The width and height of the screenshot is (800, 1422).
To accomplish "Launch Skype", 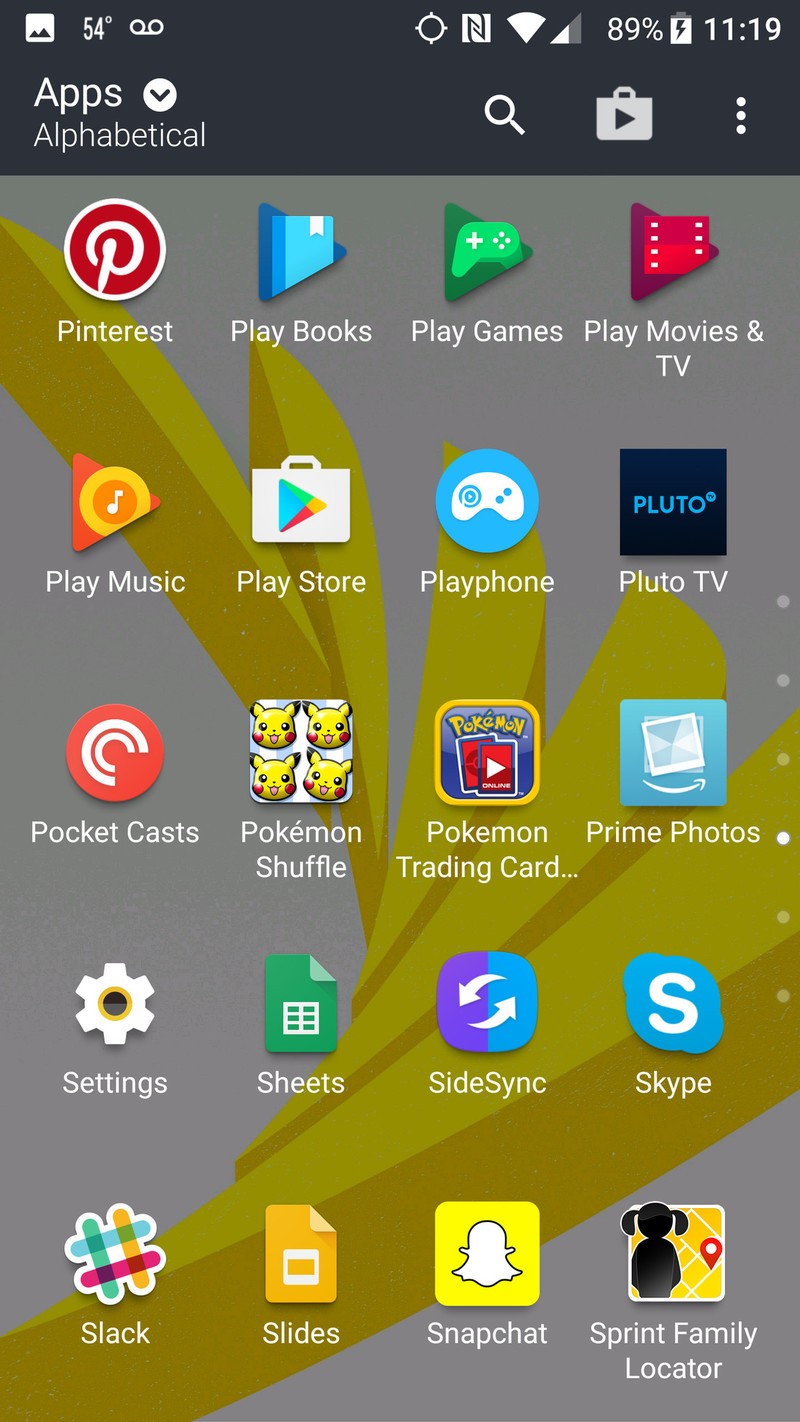I will (x=672, y=1002).
